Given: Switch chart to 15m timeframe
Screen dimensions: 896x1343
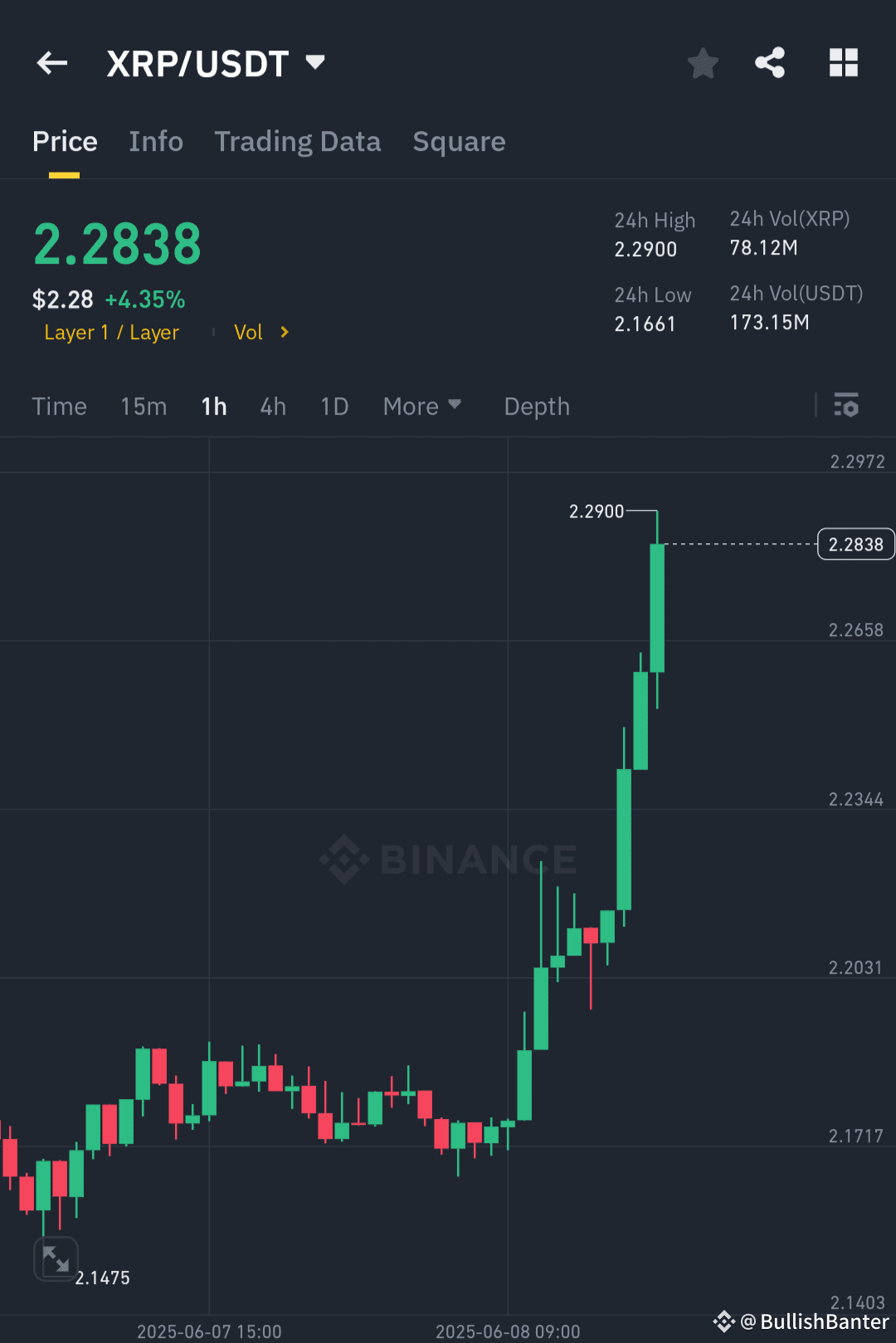Looking at the screenshot, I should tap(143, 406).
